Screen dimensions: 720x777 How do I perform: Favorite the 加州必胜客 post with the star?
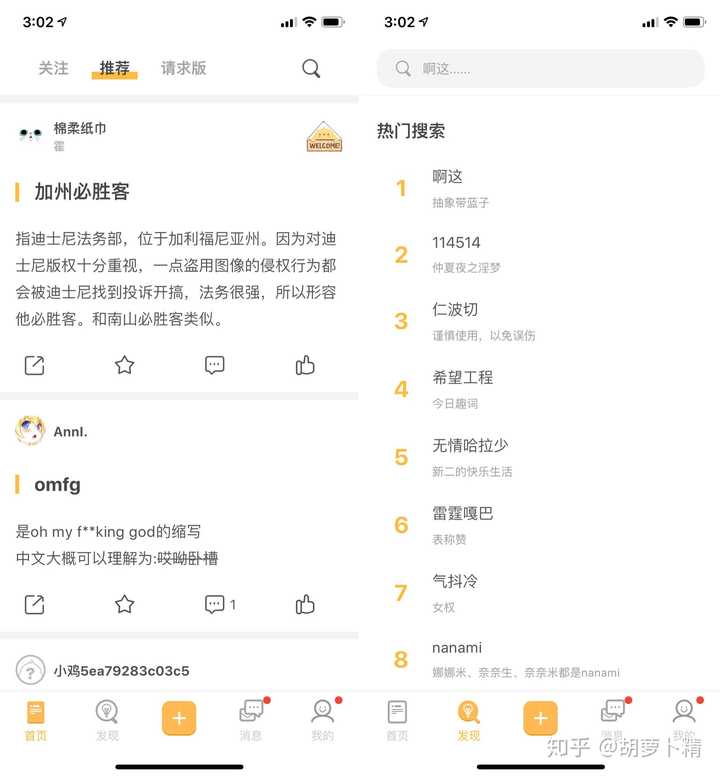[124, 365]
